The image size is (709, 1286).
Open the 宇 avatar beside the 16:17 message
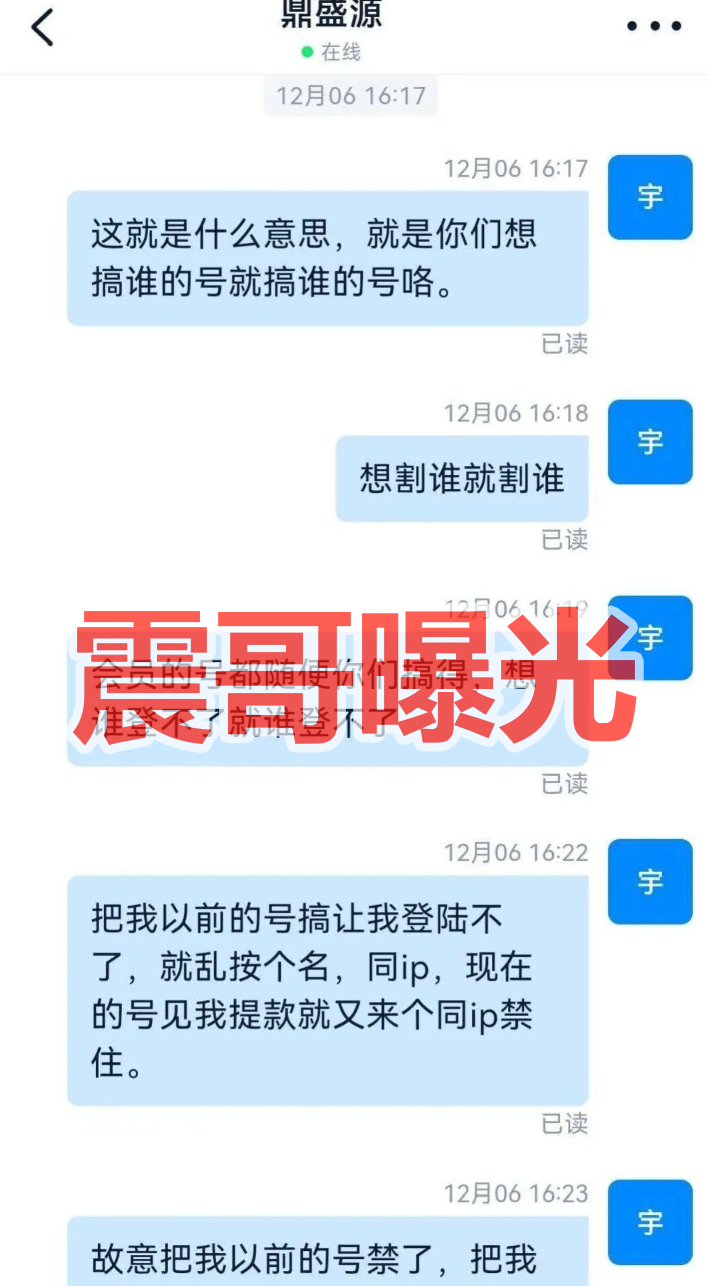pos(650,197)
